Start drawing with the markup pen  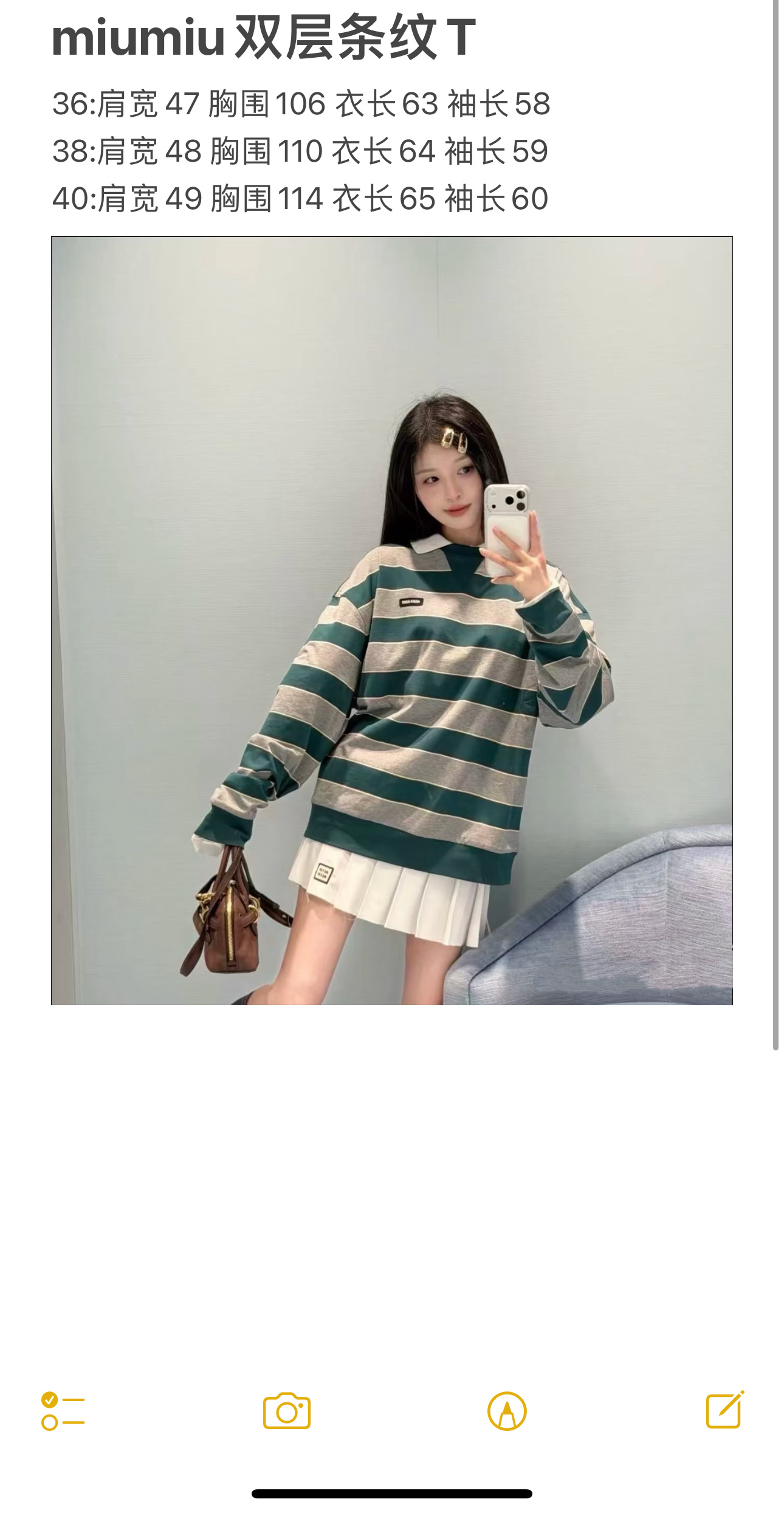click(507, 1411)
